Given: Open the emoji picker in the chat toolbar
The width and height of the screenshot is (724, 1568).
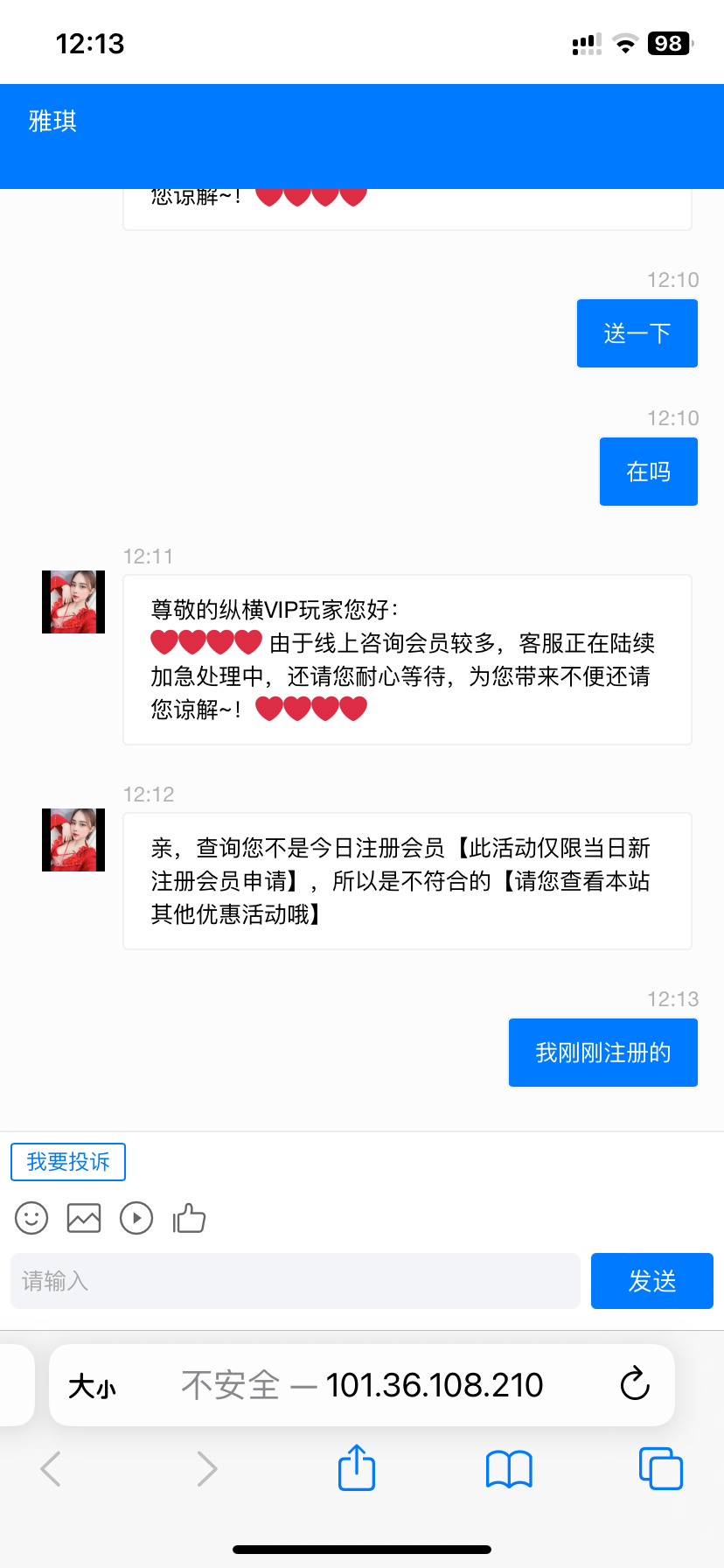Looking at the screenshot, I should point(31,1218).
